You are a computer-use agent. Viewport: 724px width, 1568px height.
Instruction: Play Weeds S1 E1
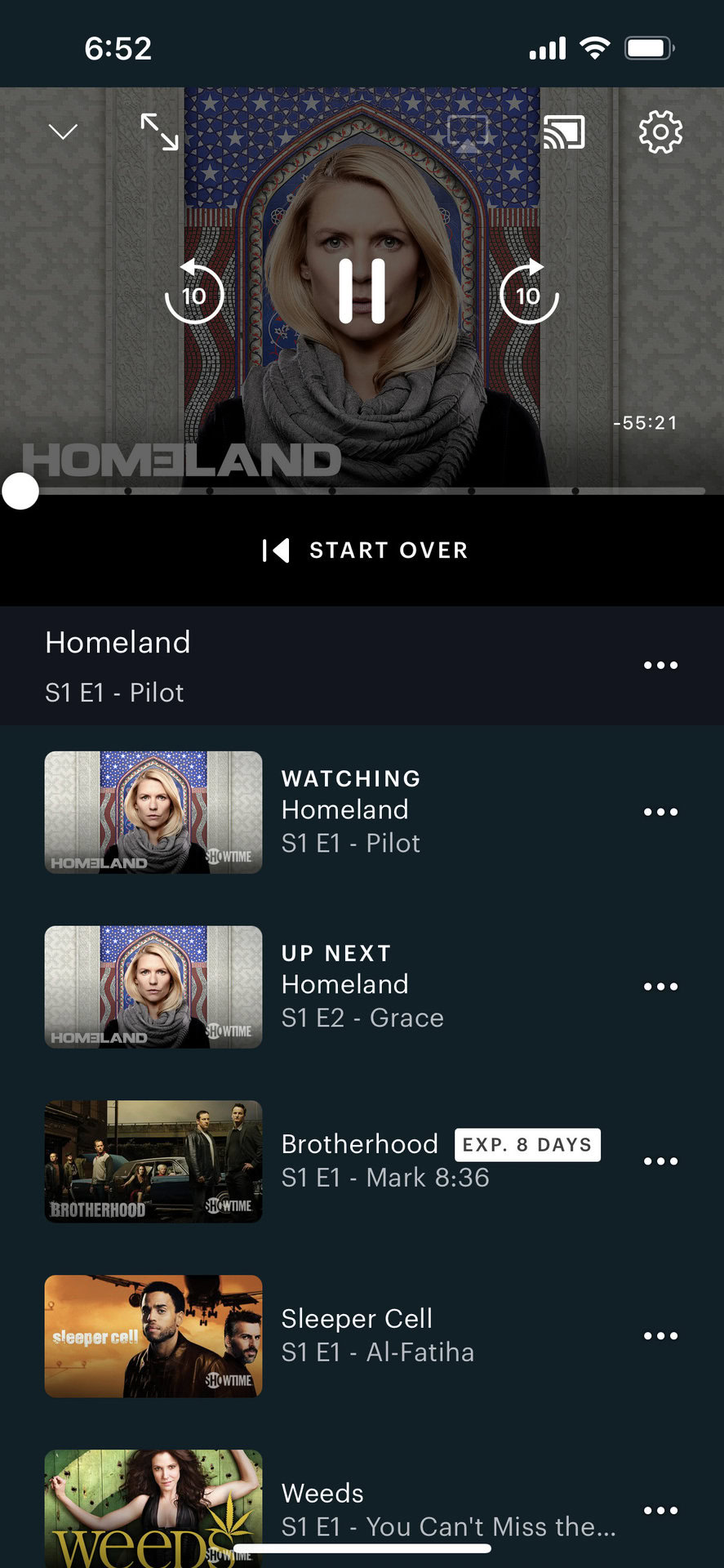pyautogui.click(x=153, y=1507)
